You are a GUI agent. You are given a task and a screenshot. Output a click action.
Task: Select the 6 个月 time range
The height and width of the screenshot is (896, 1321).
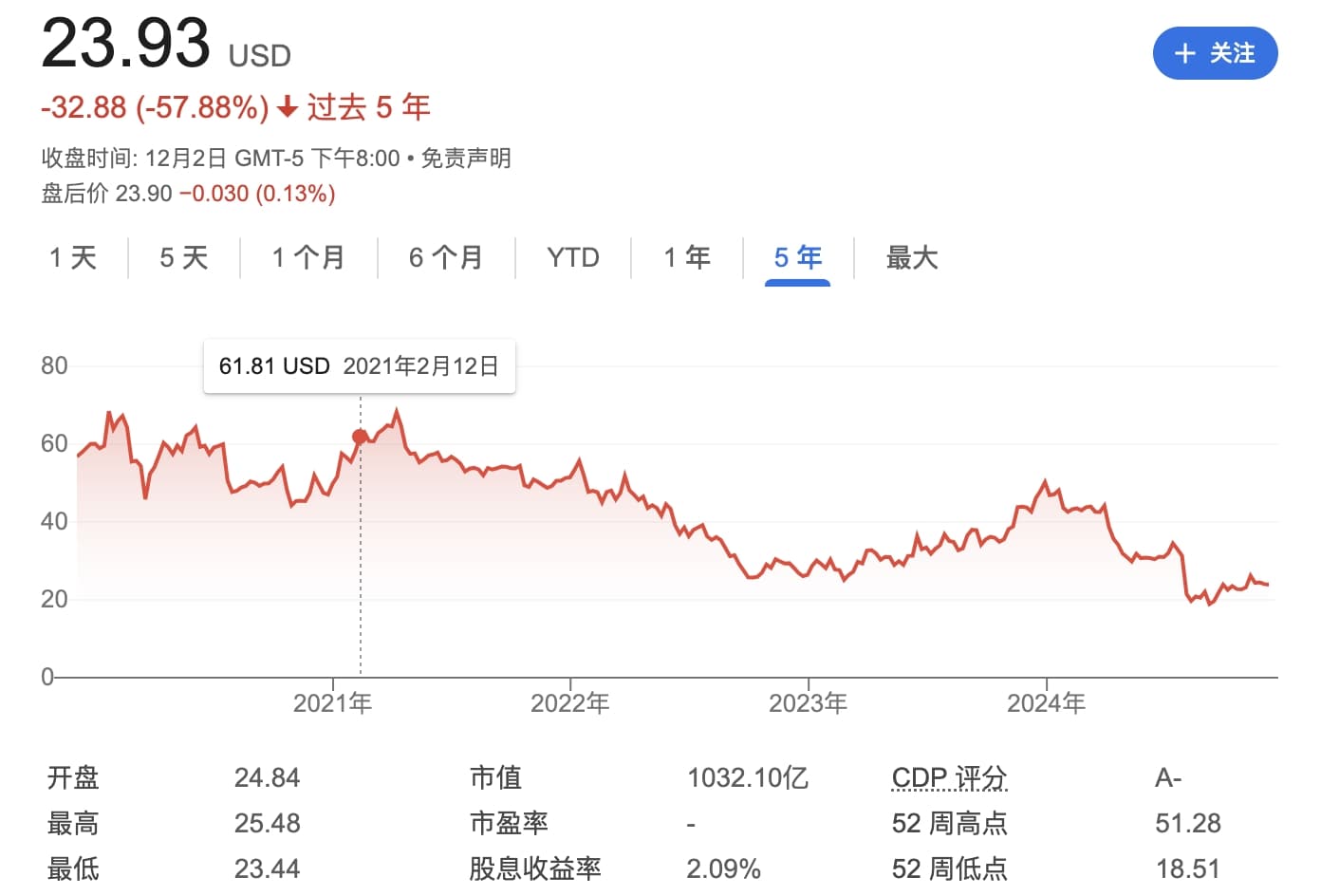click(446, 257)
